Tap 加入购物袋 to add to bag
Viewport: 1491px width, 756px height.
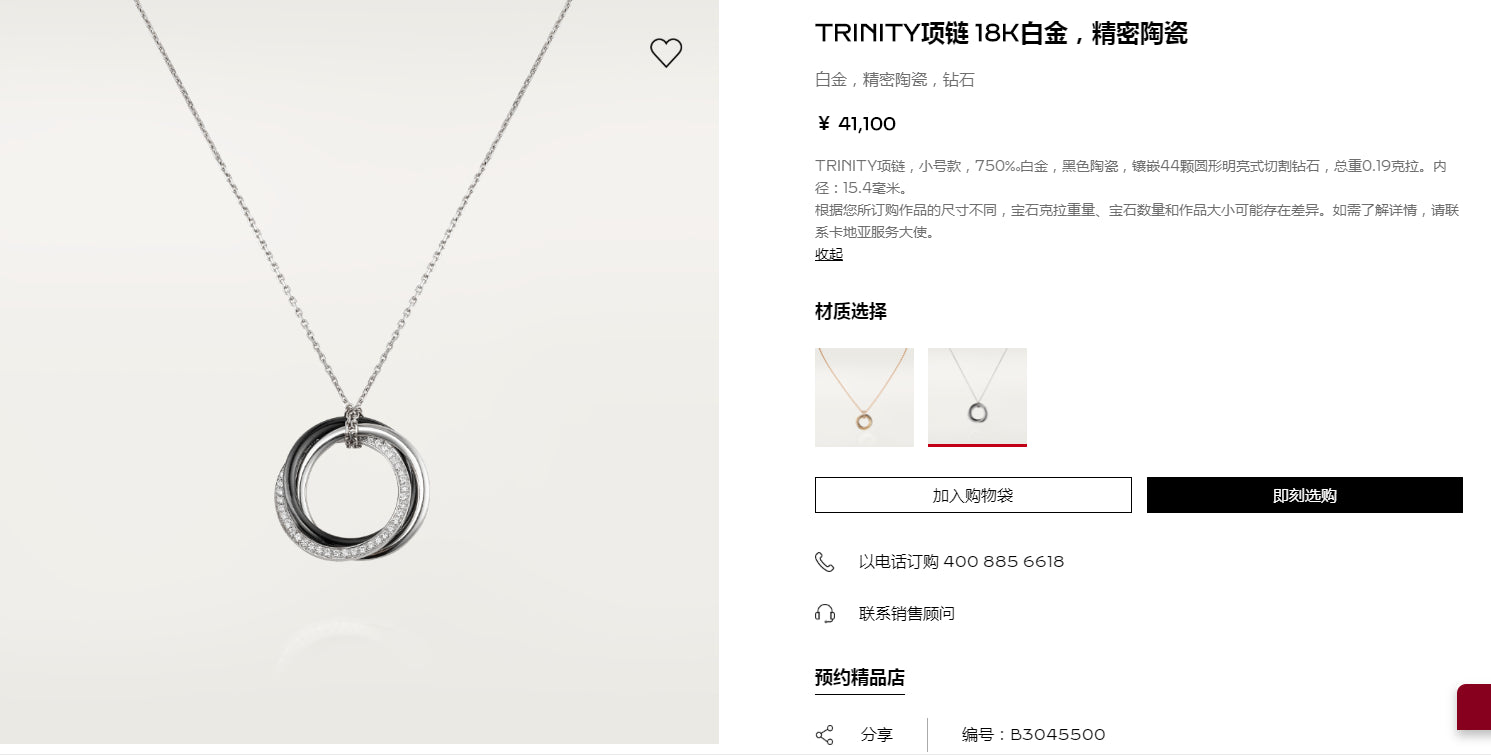(973, 495)
